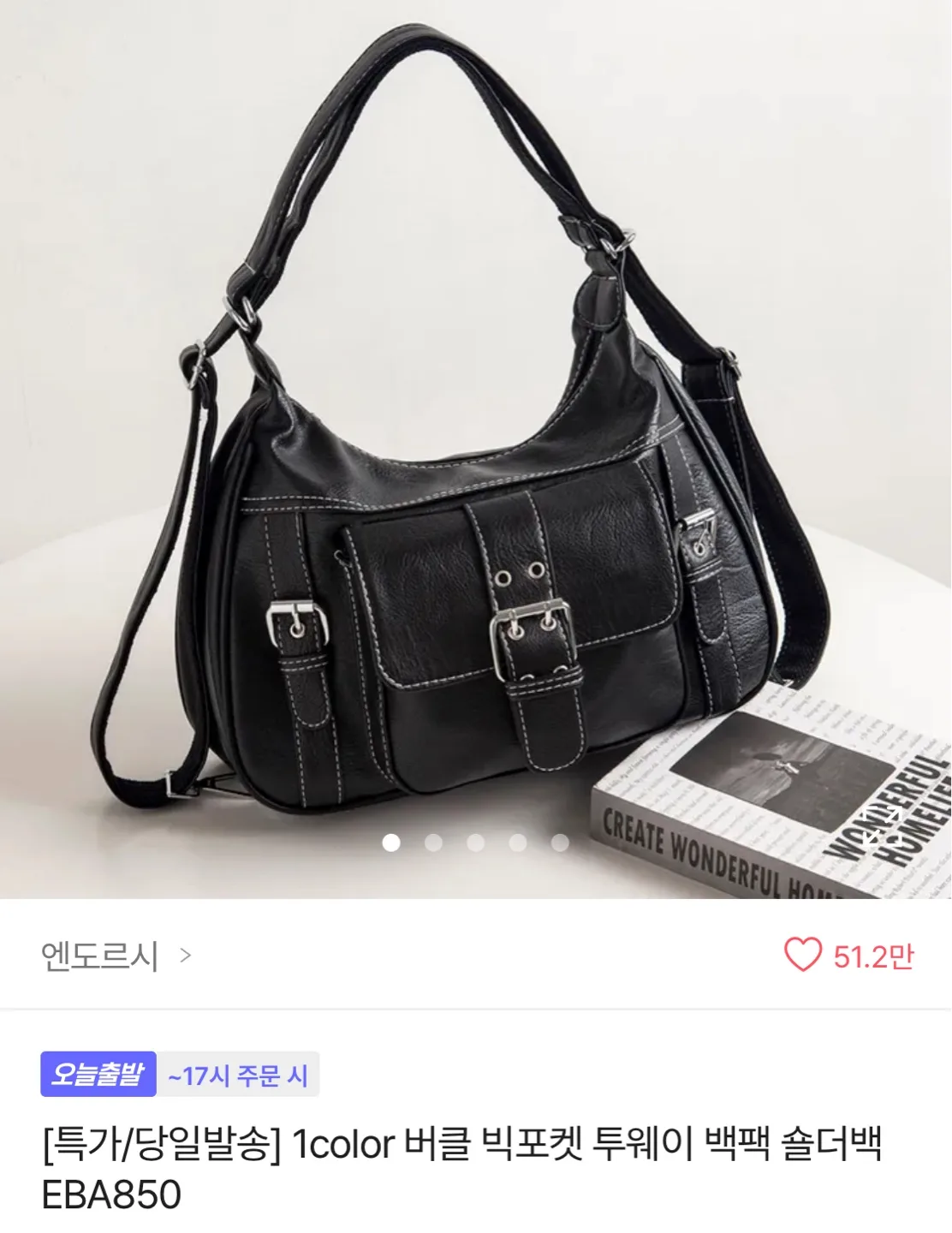Jump to the second image indicator dot
952x1233 pixels.
pos(433,843)
